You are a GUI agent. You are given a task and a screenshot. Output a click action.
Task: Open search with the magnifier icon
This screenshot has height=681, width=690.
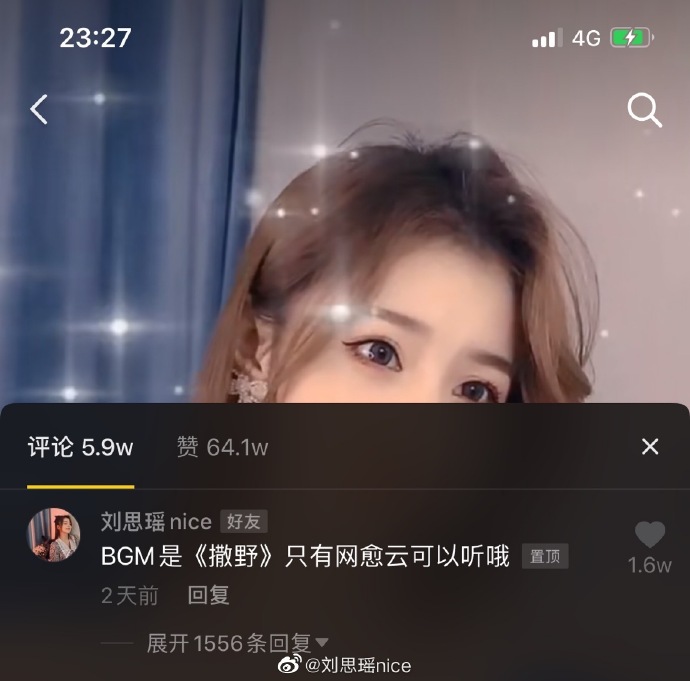(644, 110)
